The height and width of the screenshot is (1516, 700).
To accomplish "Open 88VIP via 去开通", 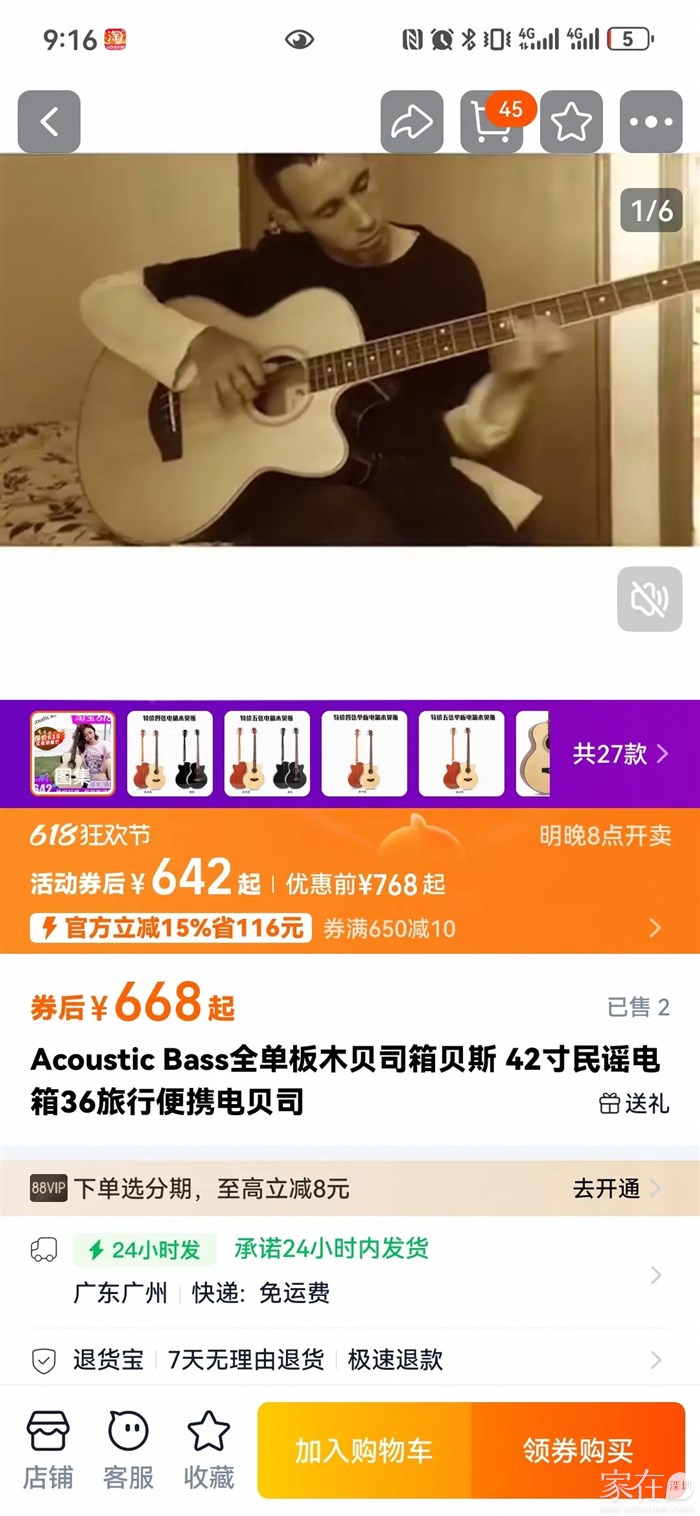I will click(x=615, y=1188).
